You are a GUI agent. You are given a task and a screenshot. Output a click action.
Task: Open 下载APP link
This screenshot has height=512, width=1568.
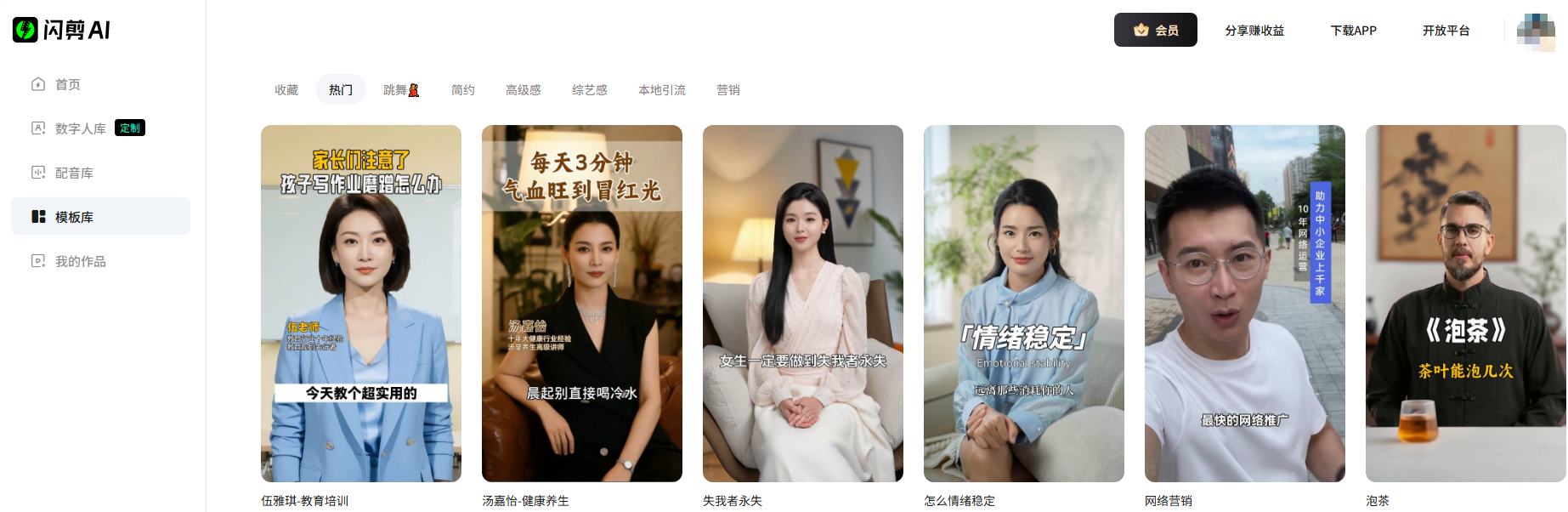click(1353, 30)
